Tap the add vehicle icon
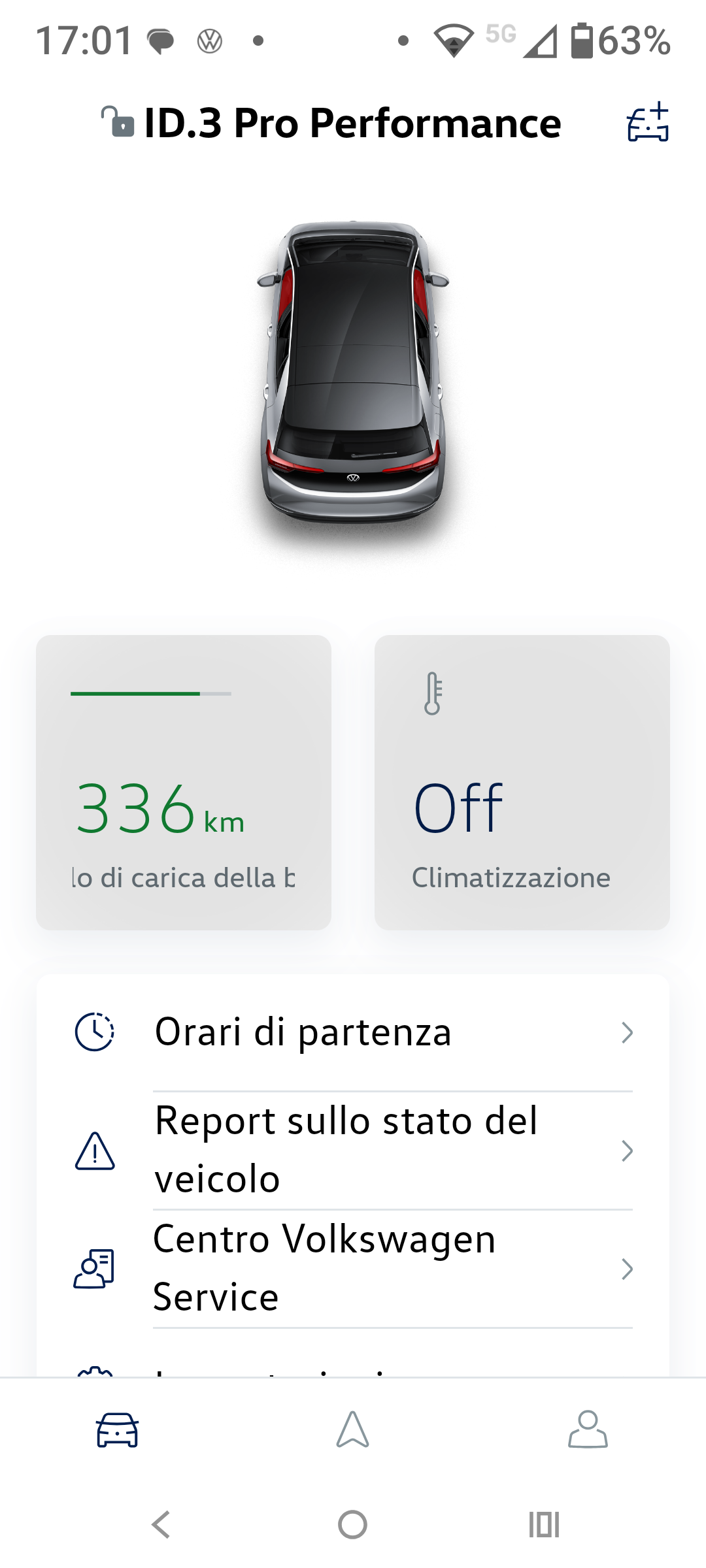The width and height of the screenshot is (706, 1568). (648, 122)
